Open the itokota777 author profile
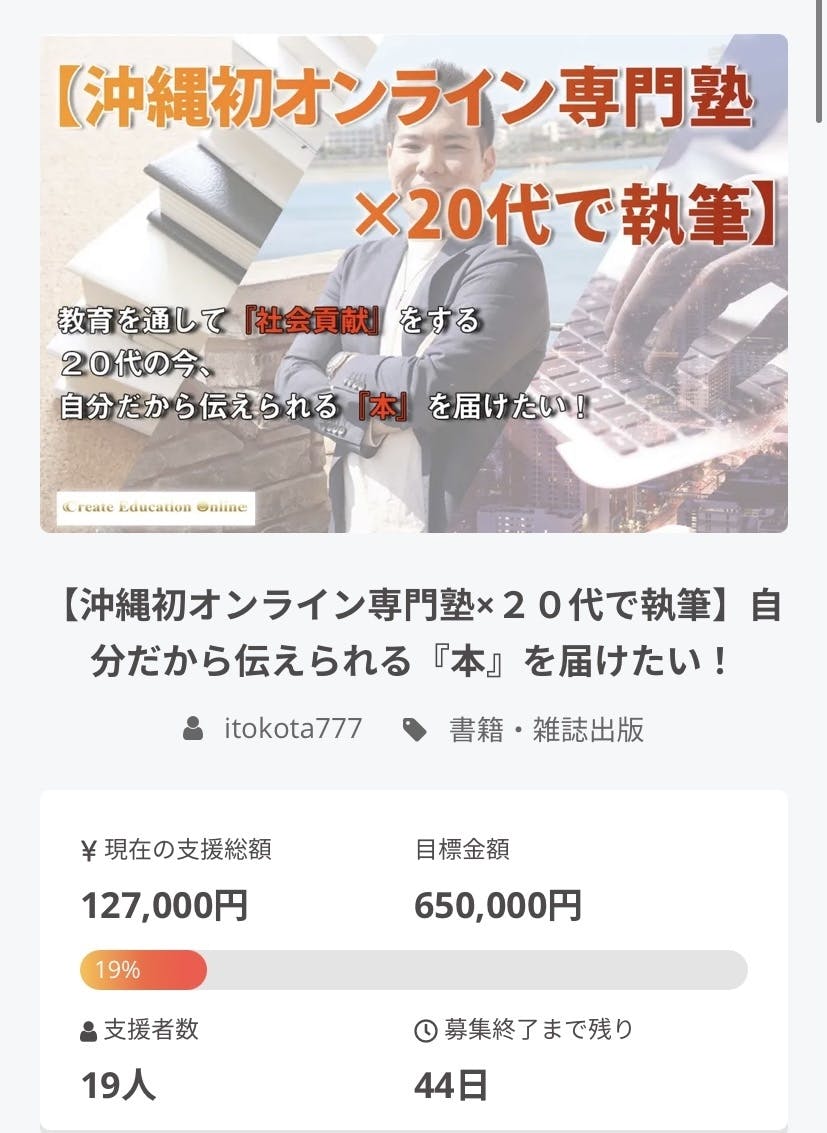This screenshot has height=1133, width=827. [291, 728]
